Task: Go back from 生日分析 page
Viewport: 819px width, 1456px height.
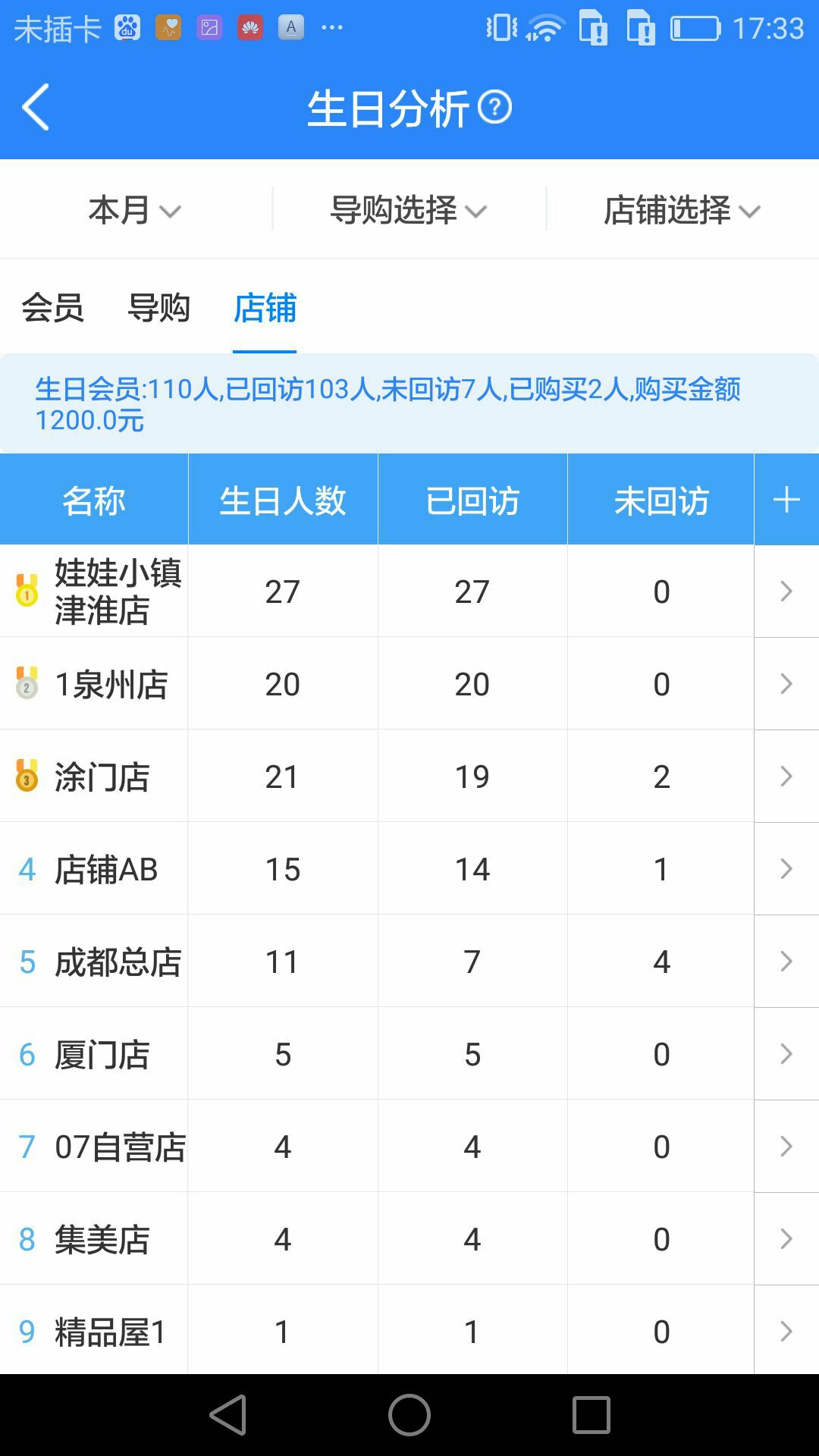Action: point(36,107)
